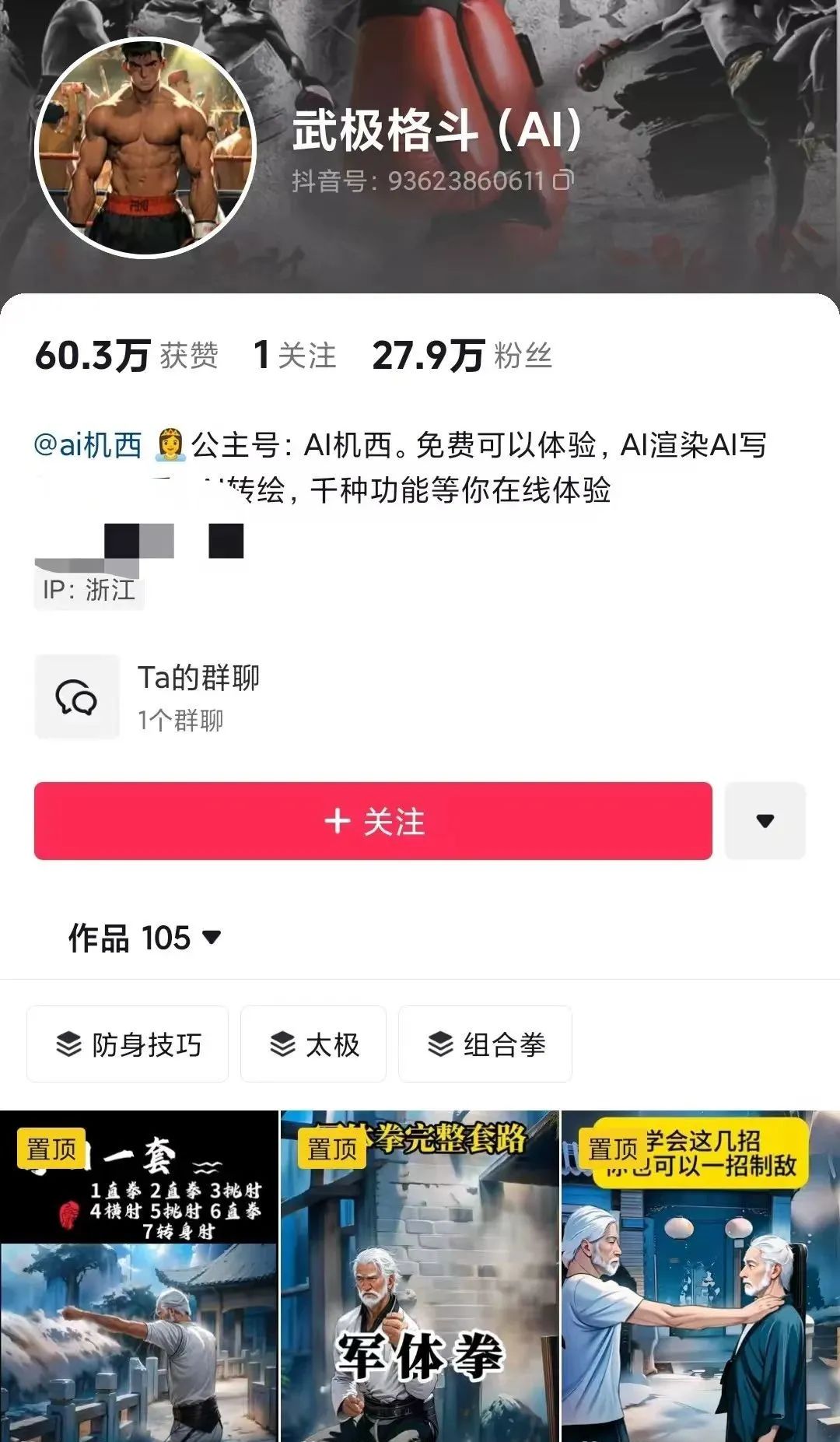Select the 太极 collection chip
840x1442 pixels.
(313, 1044)
